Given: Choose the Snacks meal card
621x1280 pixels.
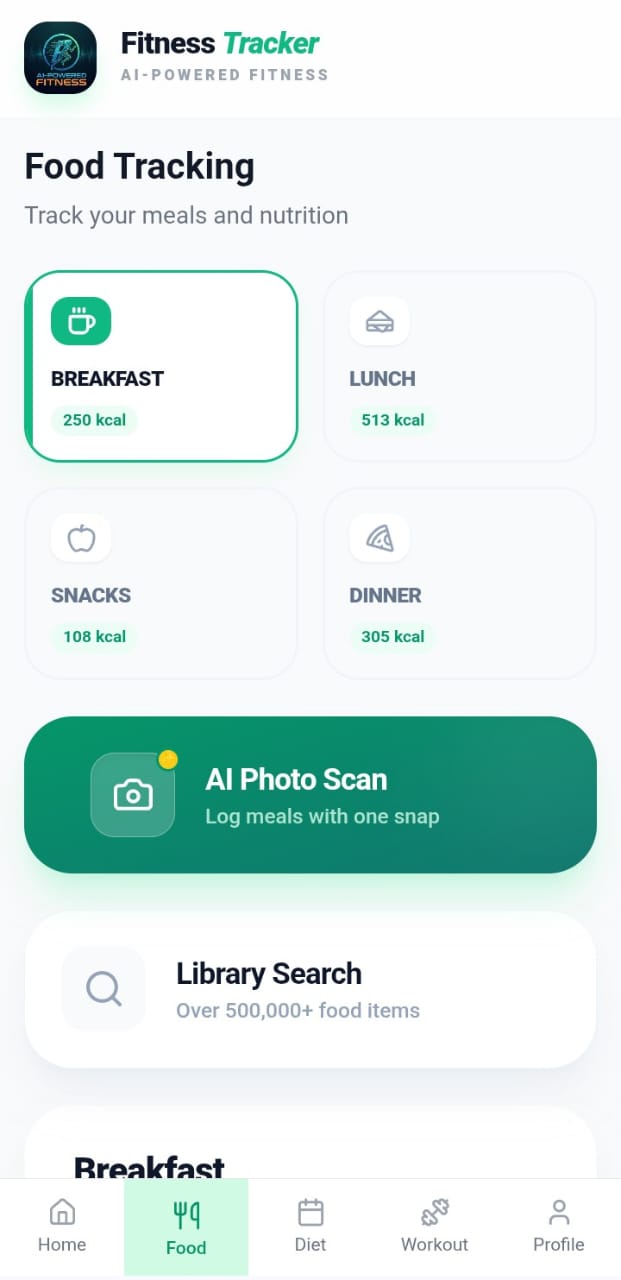Looking at the screenshot, I should (161, 583).
